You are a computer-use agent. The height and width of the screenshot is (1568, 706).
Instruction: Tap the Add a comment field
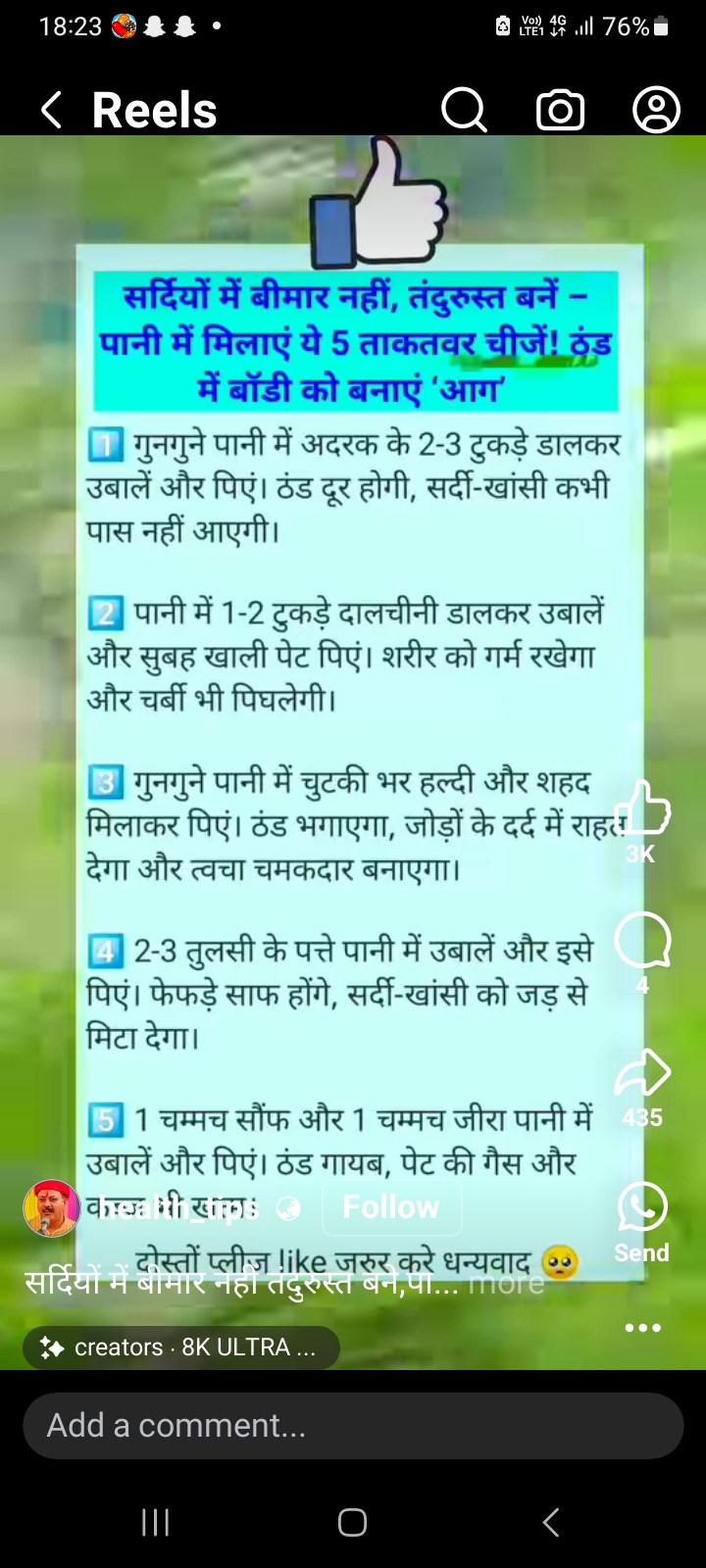353,1425
